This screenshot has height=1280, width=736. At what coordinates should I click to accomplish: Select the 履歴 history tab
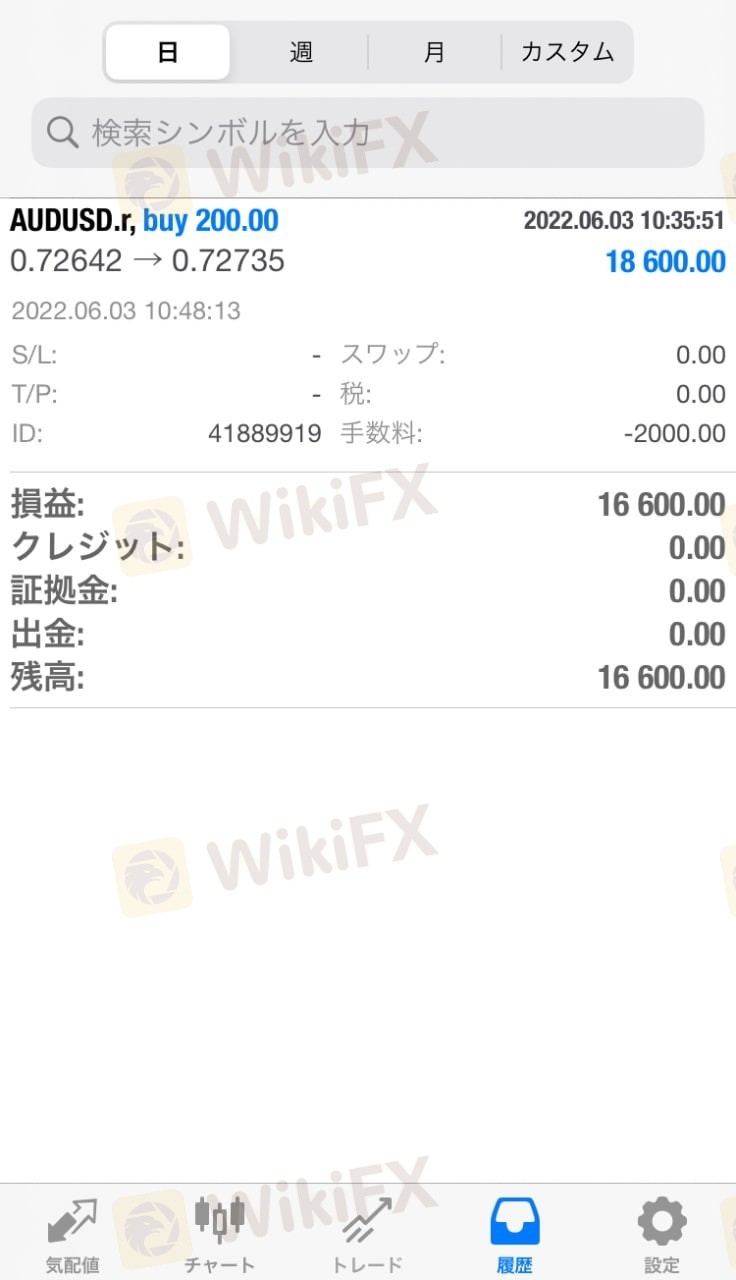pos(515,1235)
